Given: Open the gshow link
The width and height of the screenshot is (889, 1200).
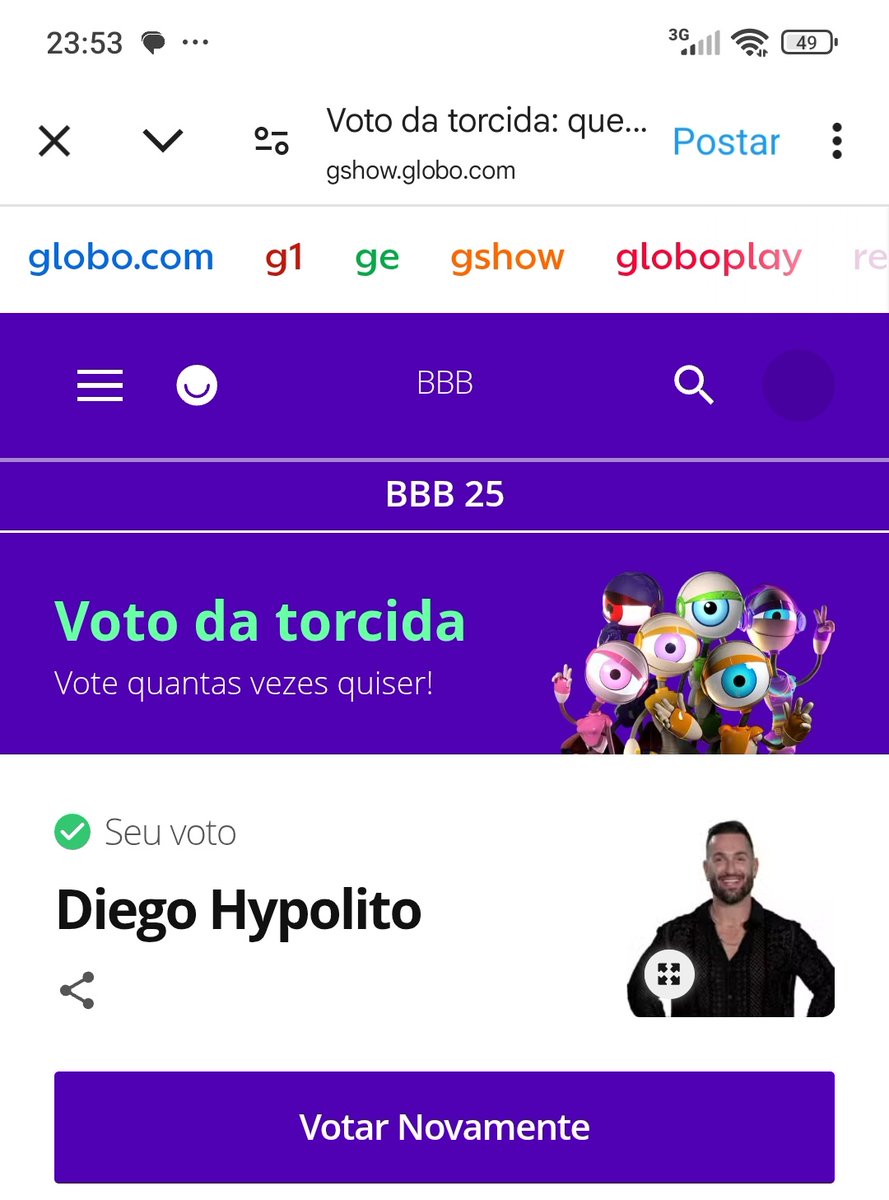Looking at the screenshot, I should click(507, 258).
